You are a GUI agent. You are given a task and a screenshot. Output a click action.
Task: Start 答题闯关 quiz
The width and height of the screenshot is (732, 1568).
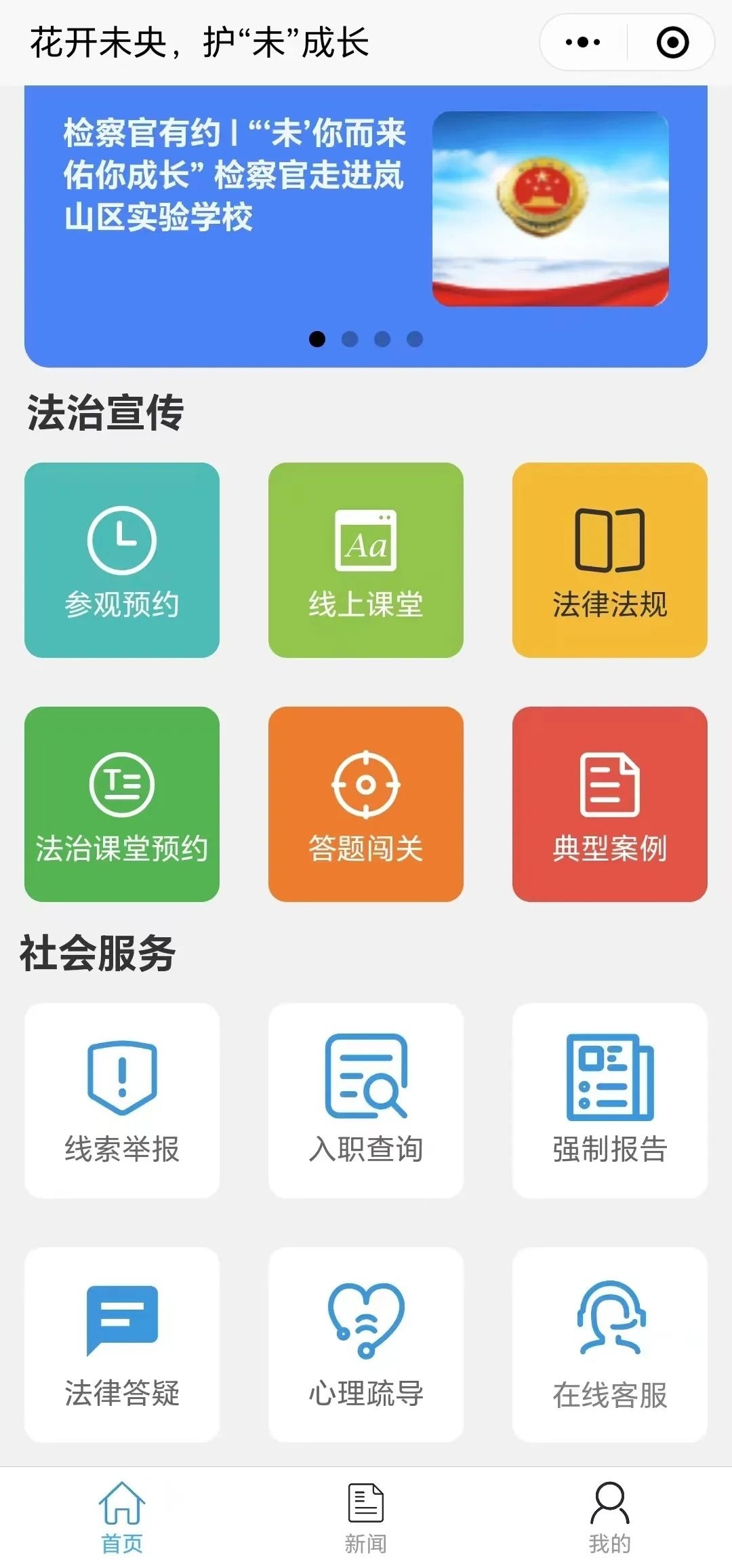pos(366,804)
